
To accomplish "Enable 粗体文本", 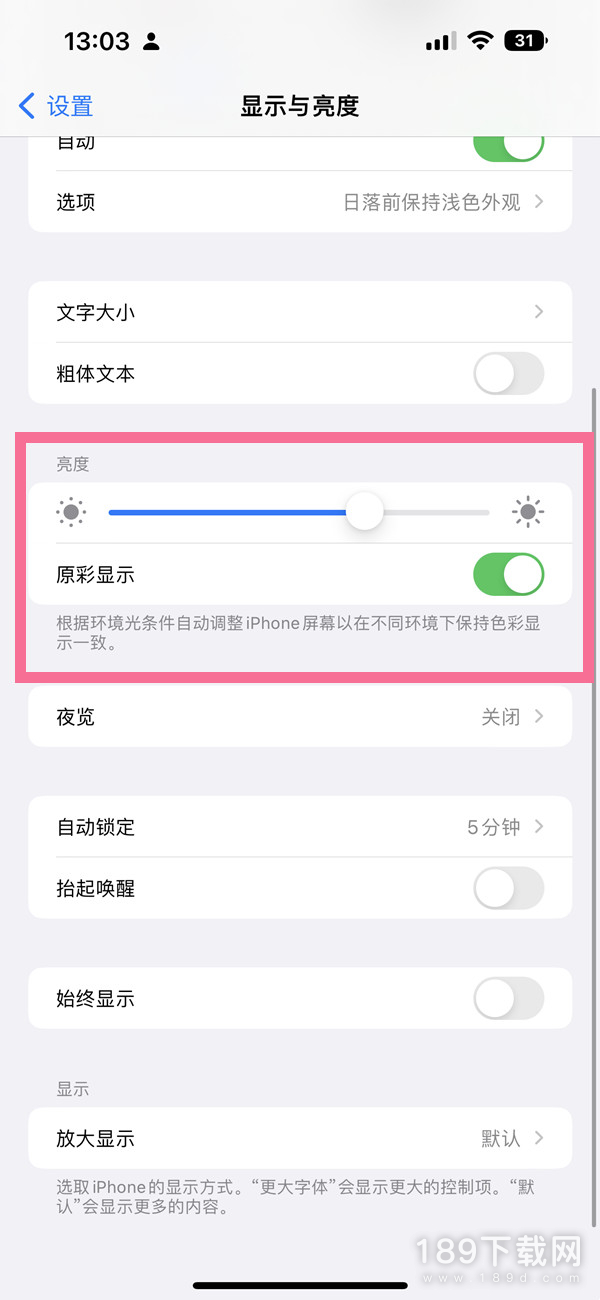I will 508,374.
